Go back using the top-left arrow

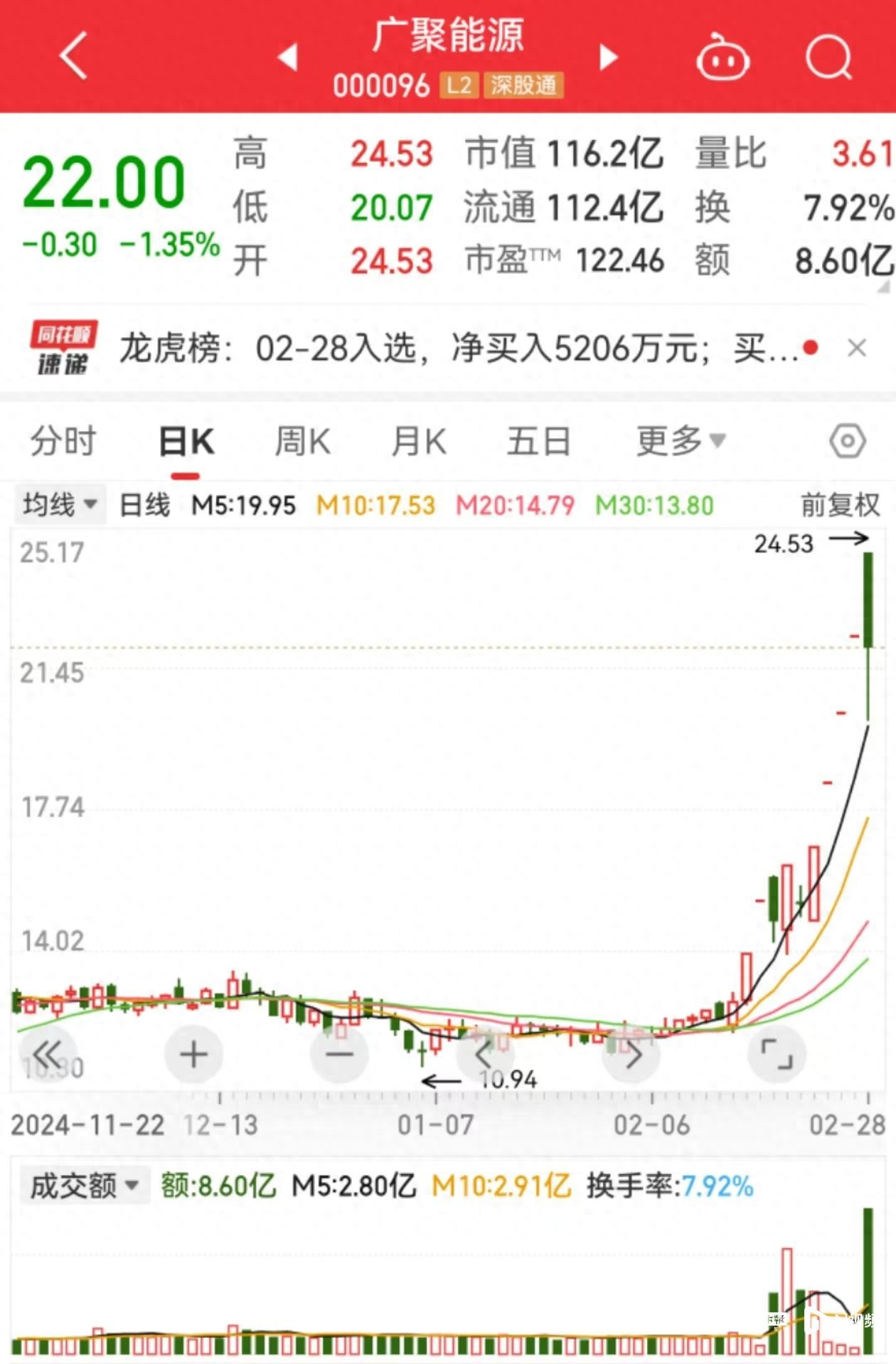point(73,55)
